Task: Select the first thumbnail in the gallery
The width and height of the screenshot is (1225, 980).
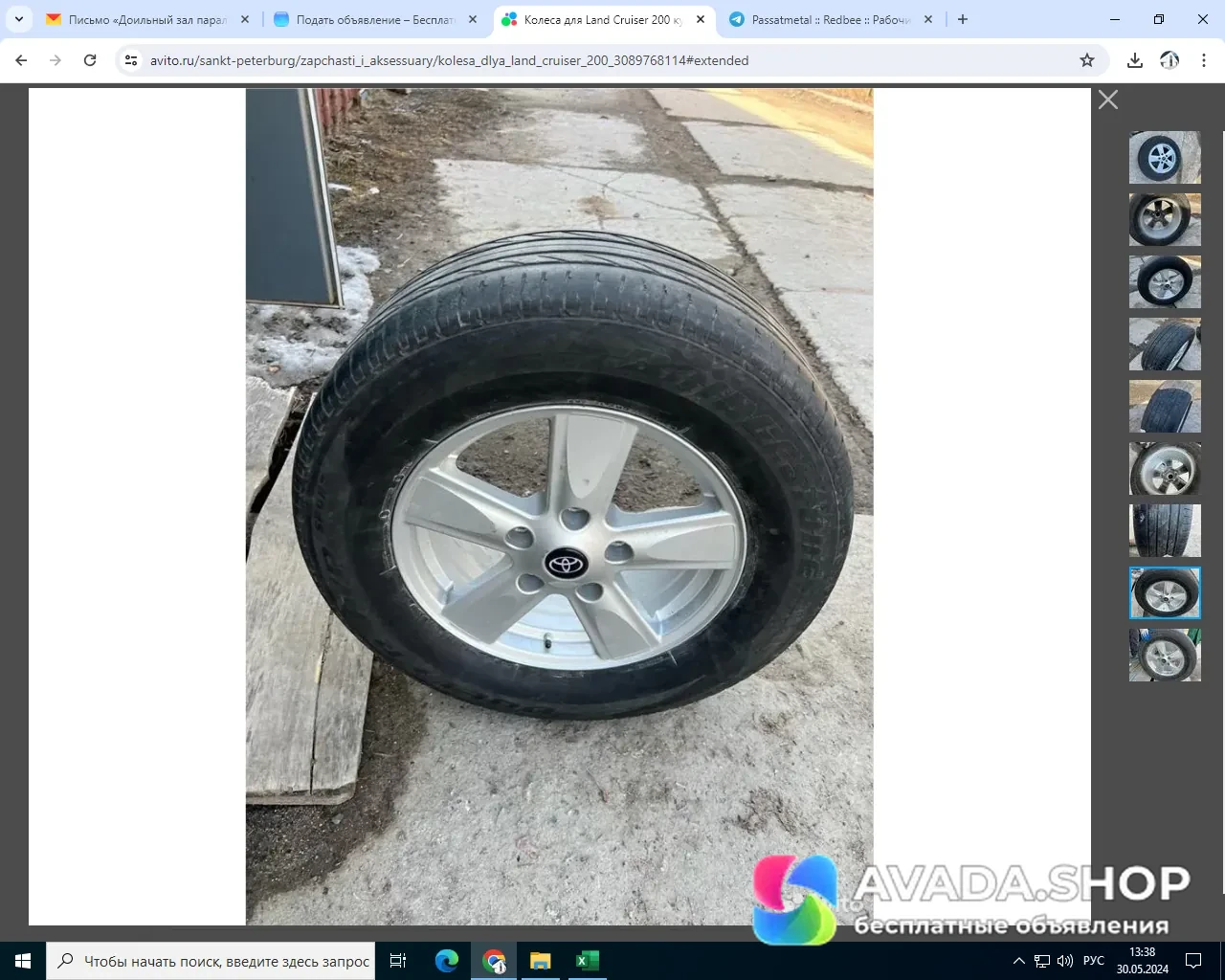Action: coord(1165,158)
